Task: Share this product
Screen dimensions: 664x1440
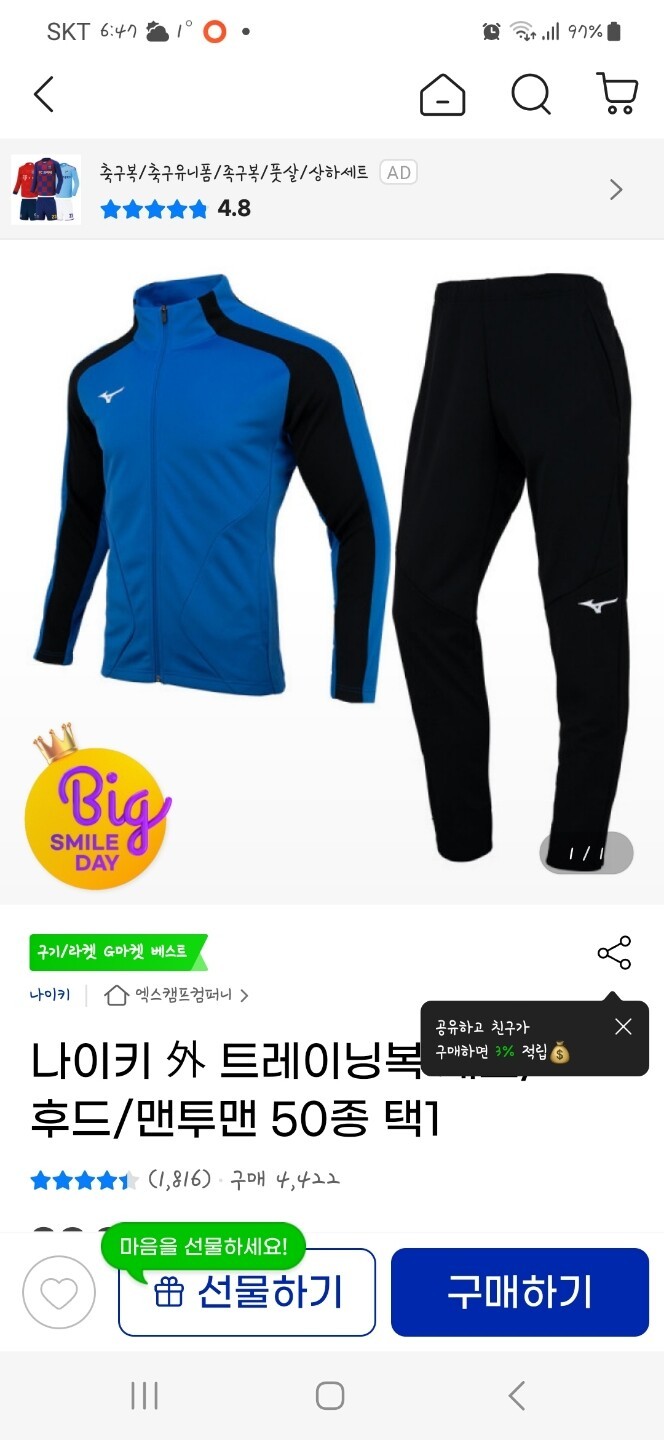Action: [614, 953]
